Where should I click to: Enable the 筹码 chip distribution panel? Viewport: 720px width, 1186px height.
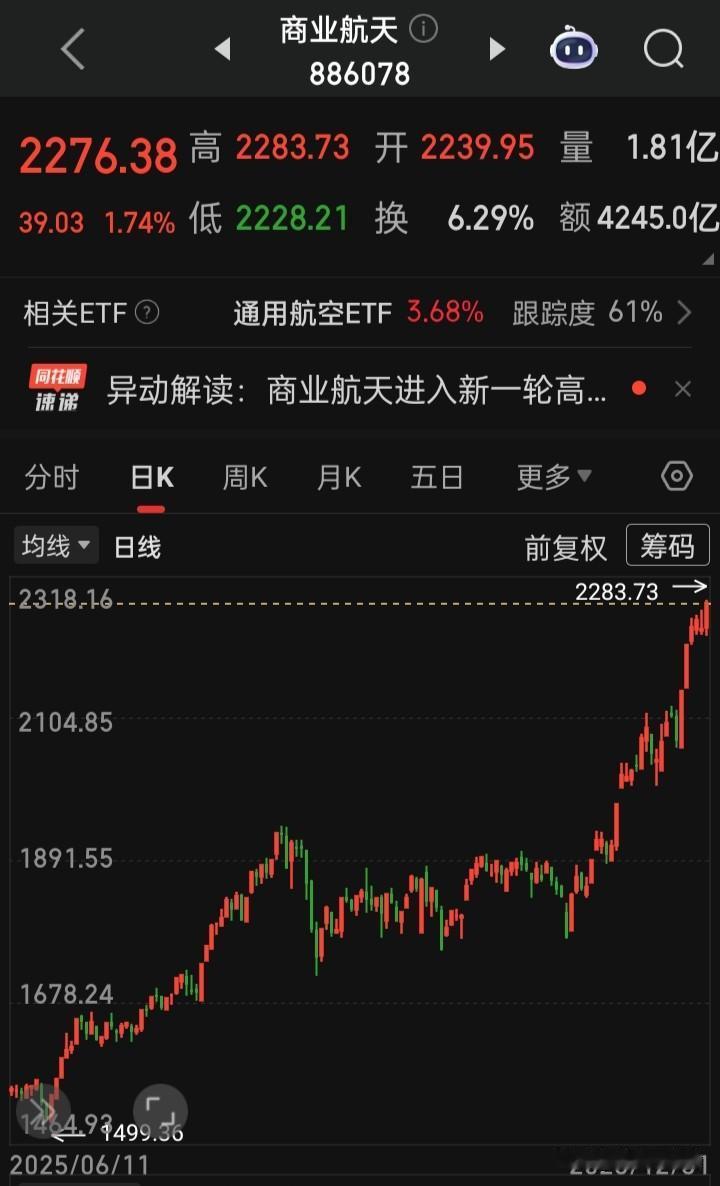pyautogui.click(x=667, y=546)
